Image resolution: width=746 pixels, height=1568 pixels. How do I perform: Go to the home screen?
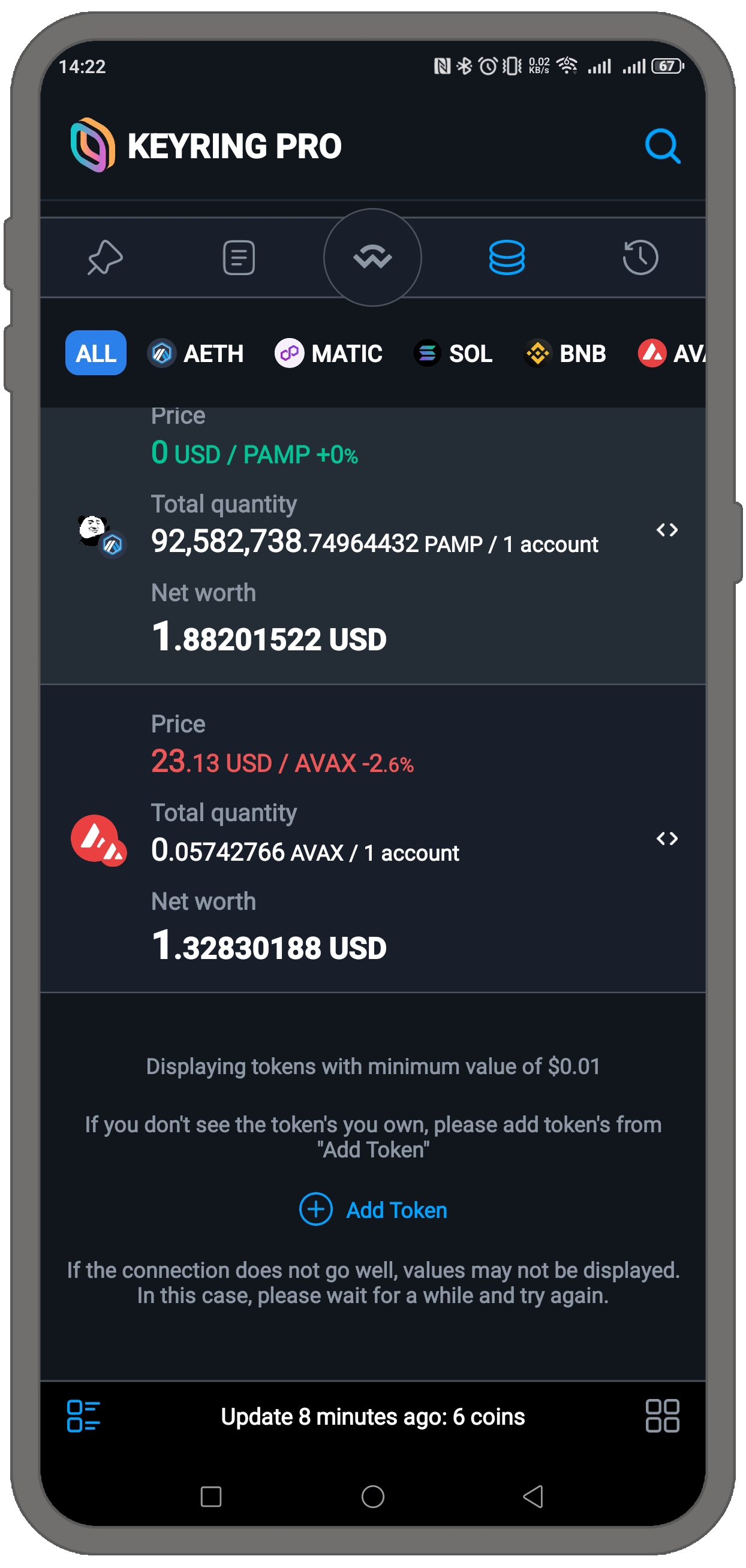372,1495
